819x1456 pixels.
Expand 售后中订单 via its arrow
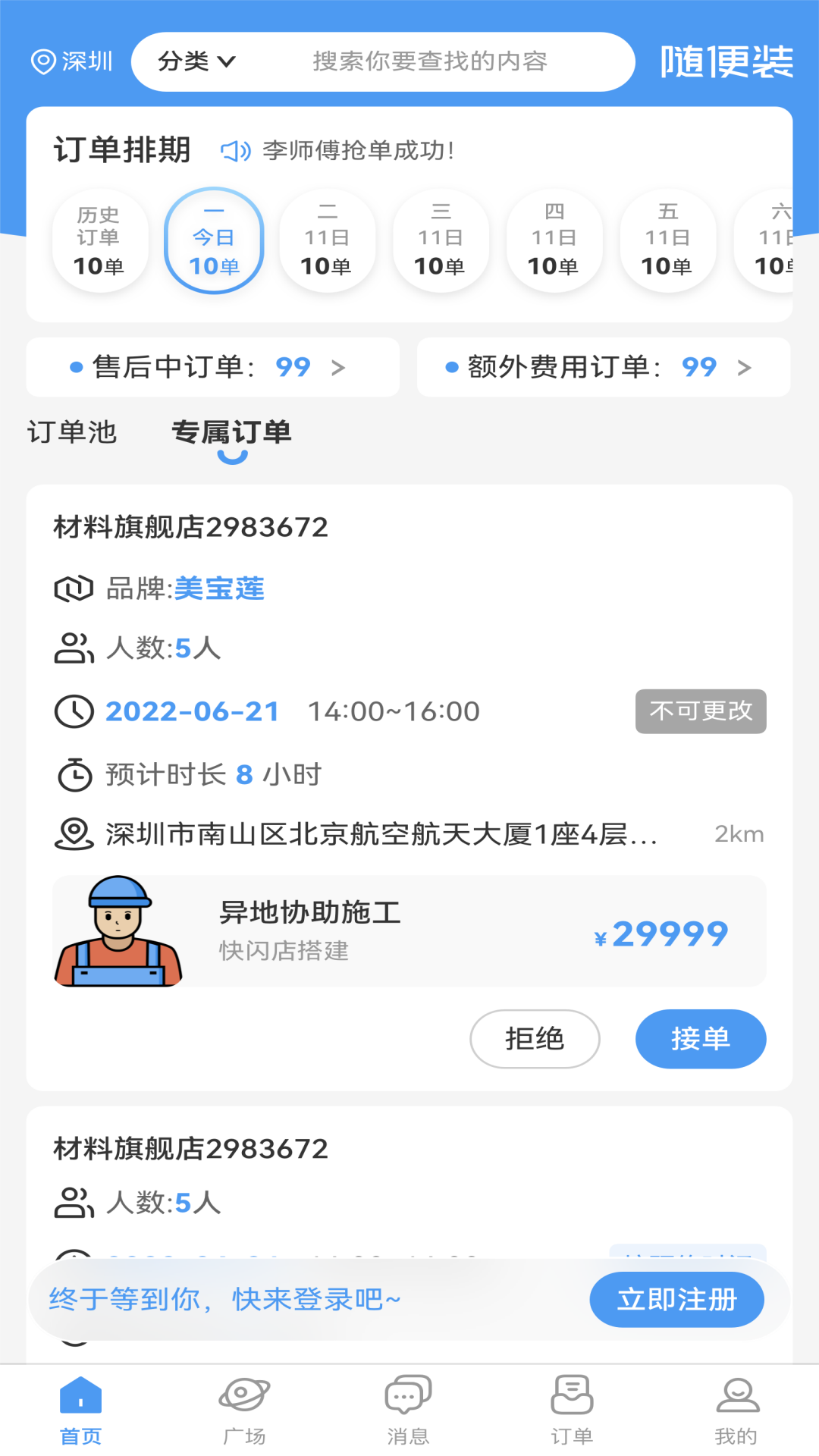pyautogui.click(x=339, y=368)
